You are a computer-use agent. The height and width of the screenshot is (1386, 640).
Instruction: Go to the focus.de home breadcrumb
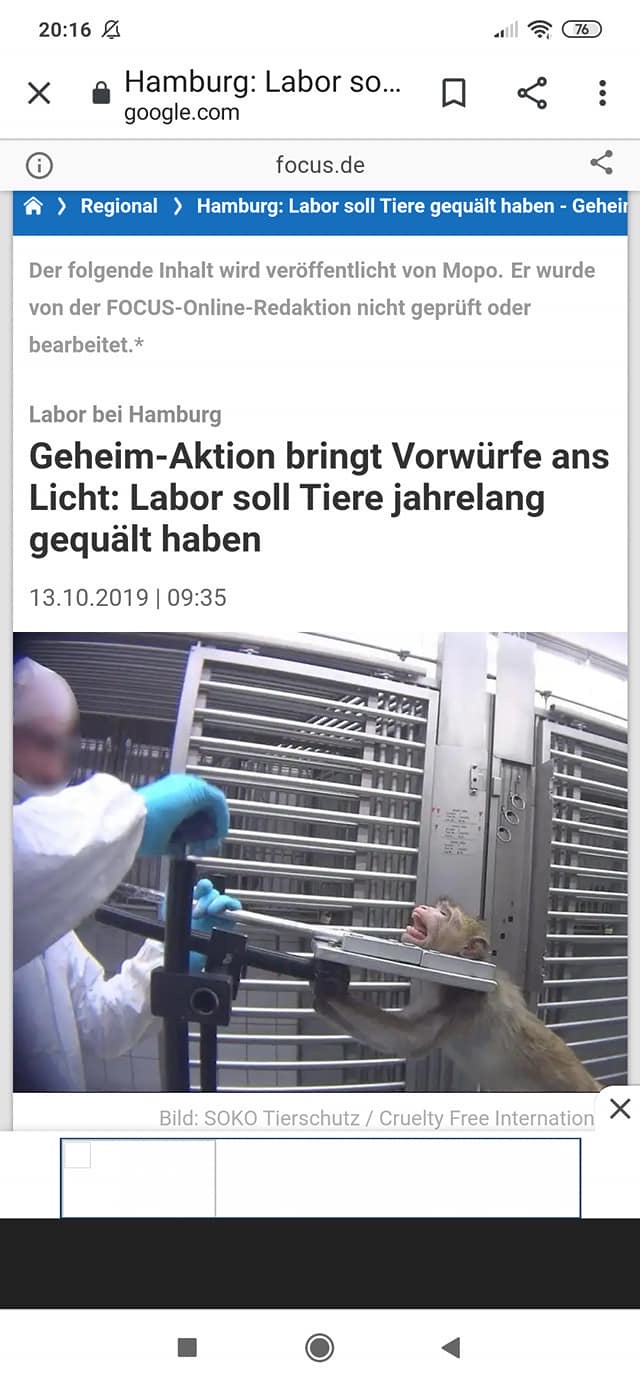34,206
